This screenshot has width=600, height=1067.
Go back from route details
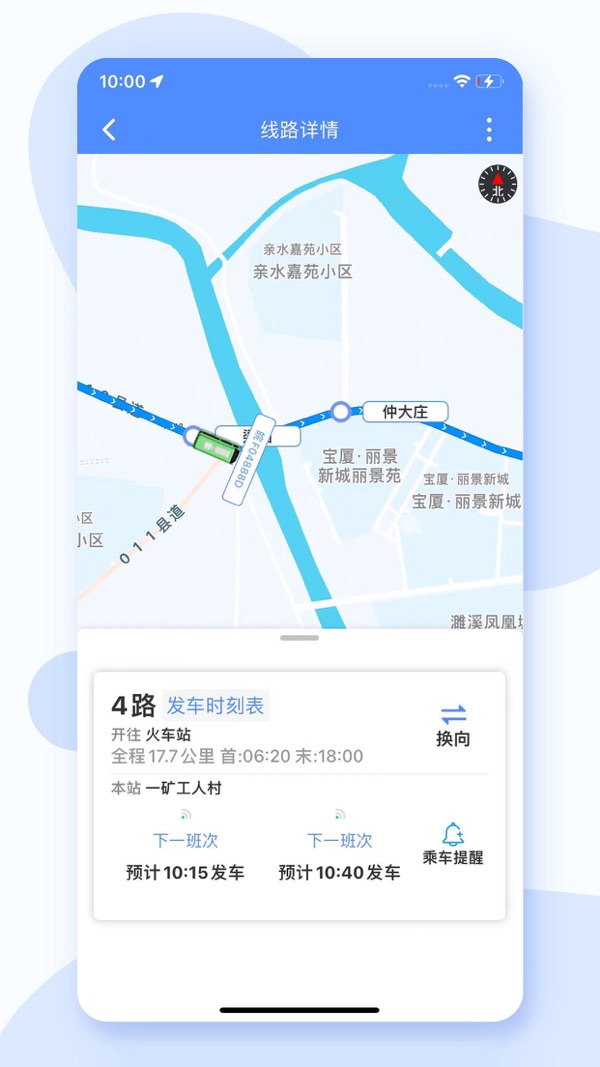tap(110, 130)
